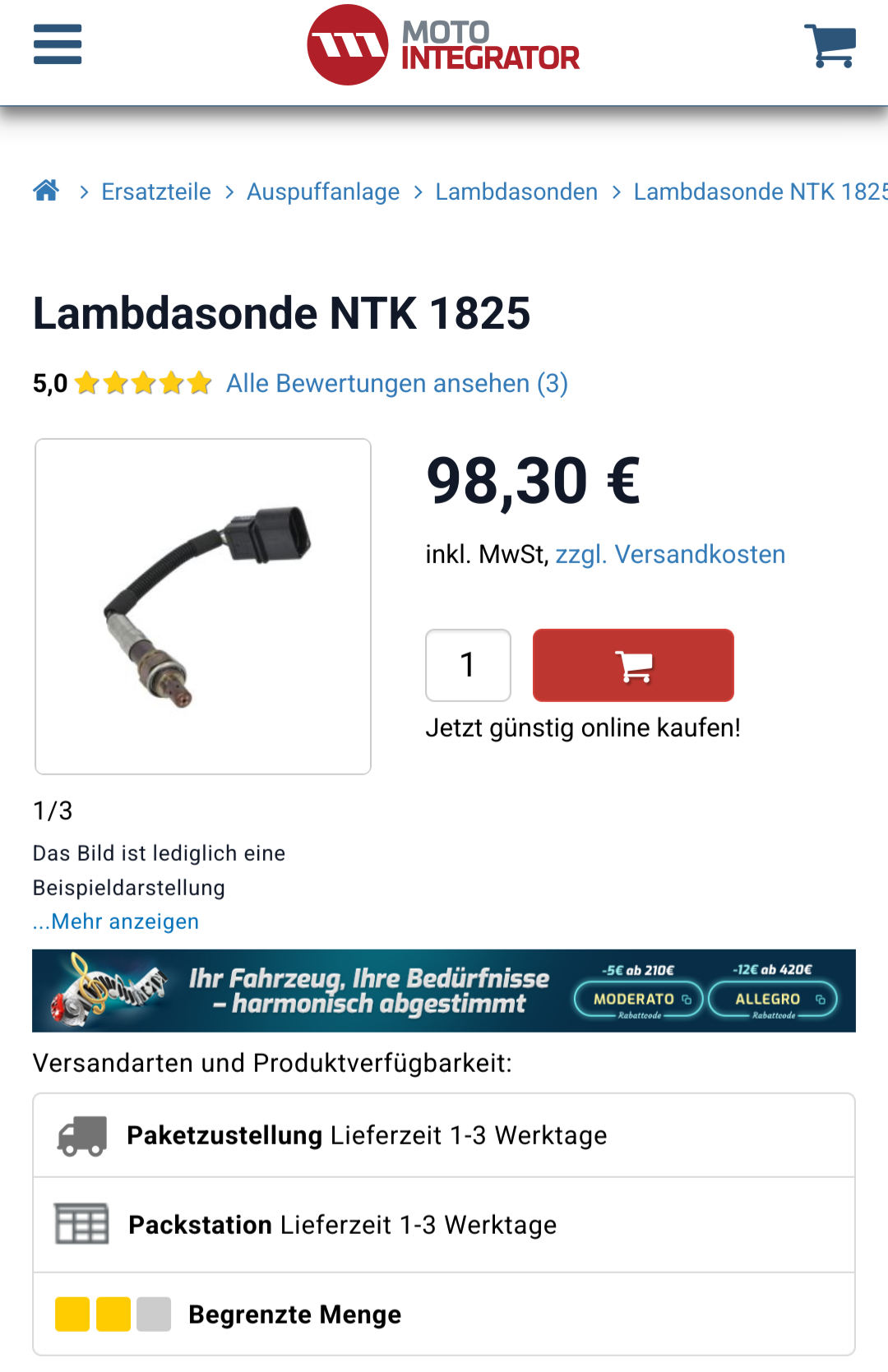
Task: Open the Auspuffanlage breadcrumb
Action: [323, 192]
